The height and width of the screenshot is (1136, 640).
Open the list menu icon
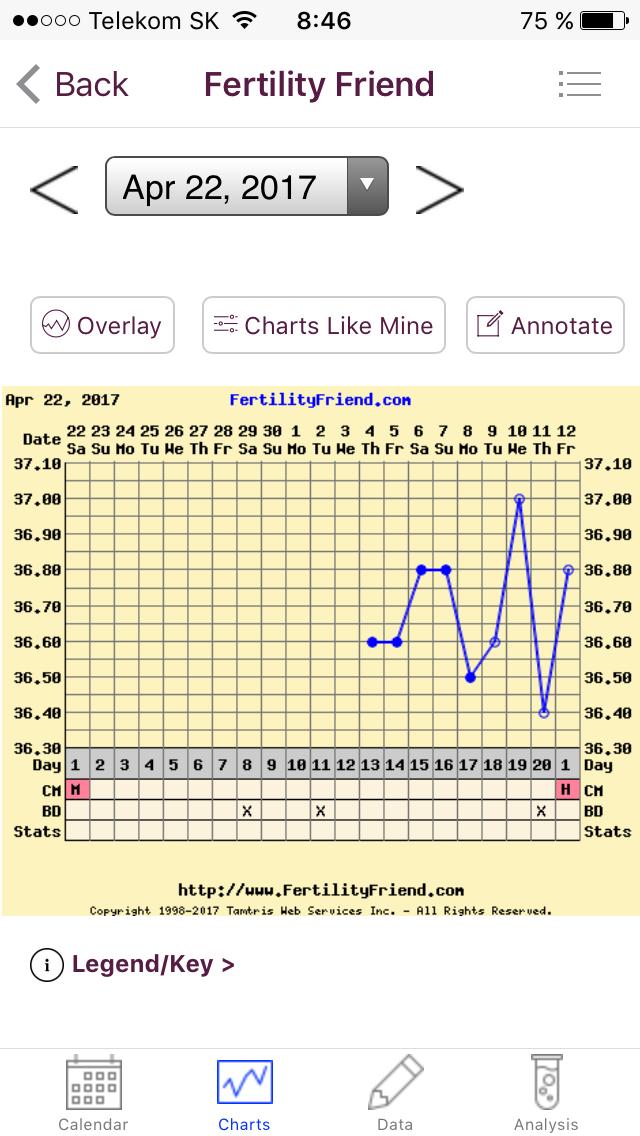tap(579, 85)
